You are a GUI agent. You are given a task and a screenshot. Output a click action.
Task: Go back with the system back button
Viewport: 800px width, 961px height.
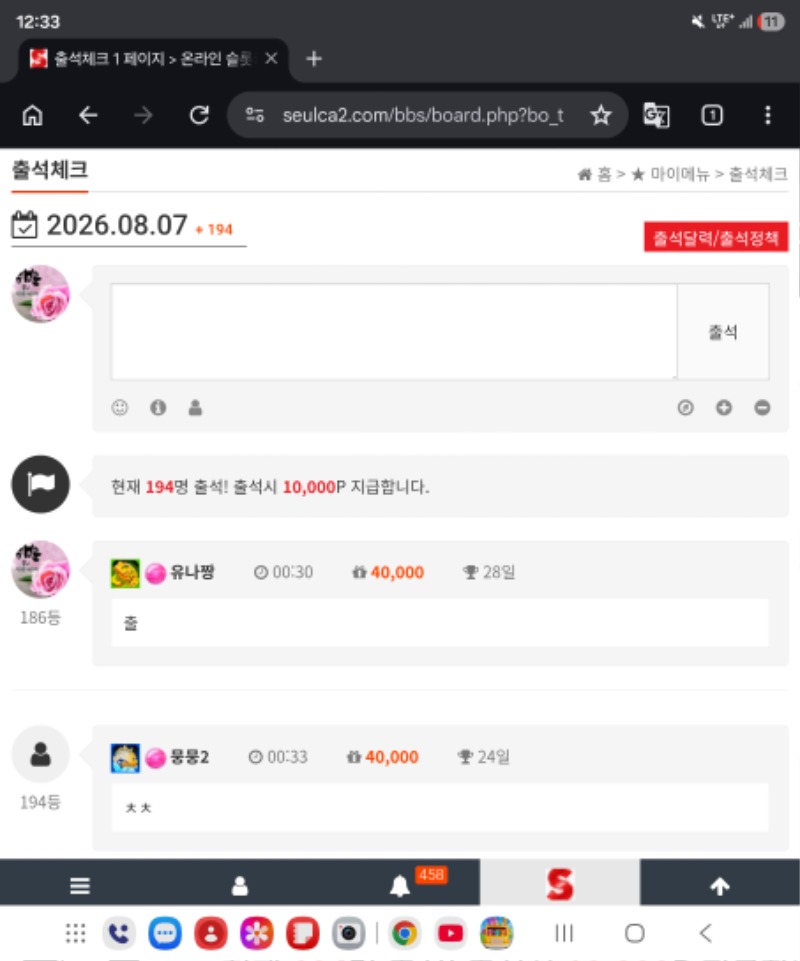click(706, 933)
